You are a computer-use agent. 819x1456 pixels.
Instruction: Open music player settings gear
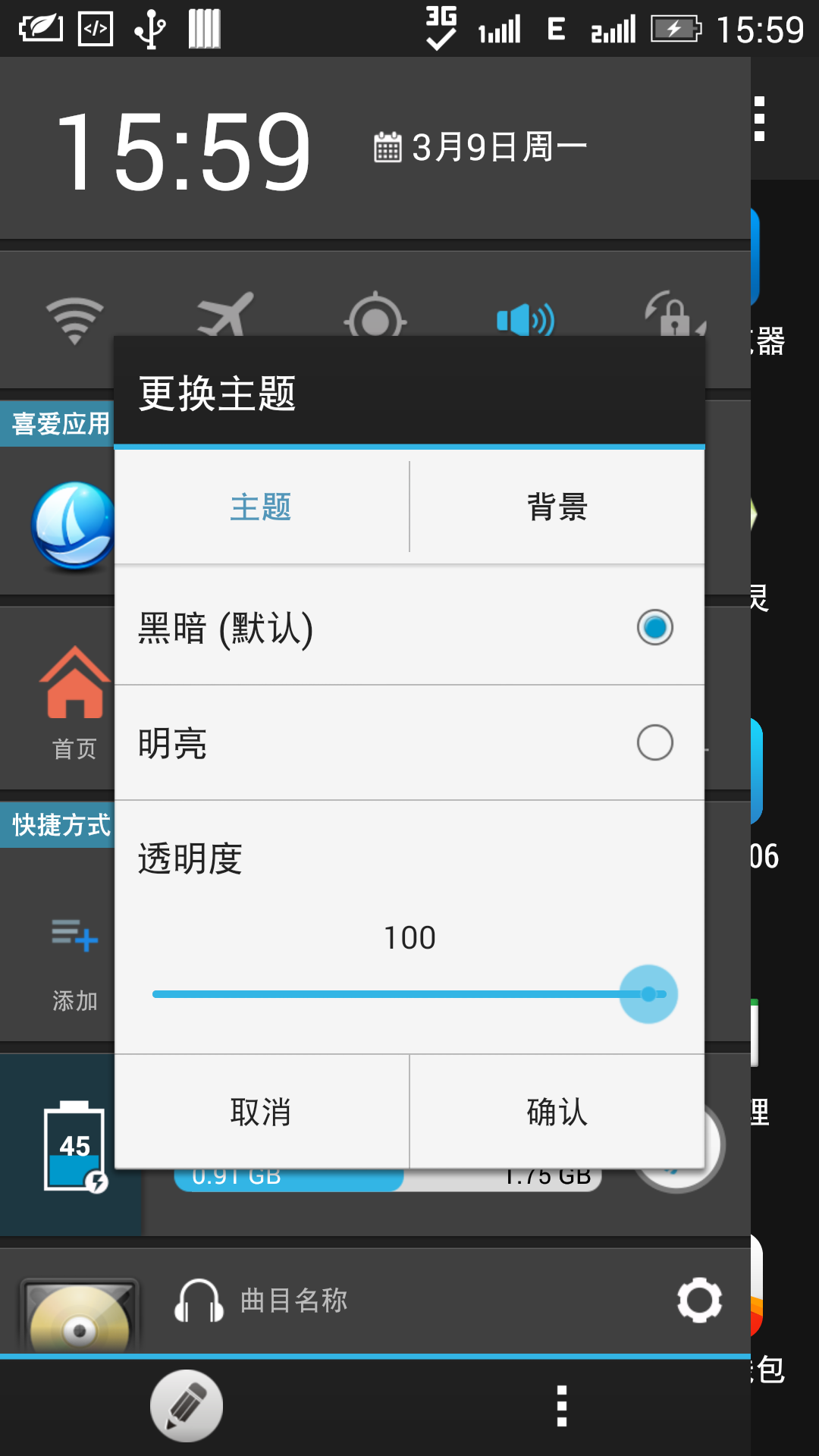698,1300
